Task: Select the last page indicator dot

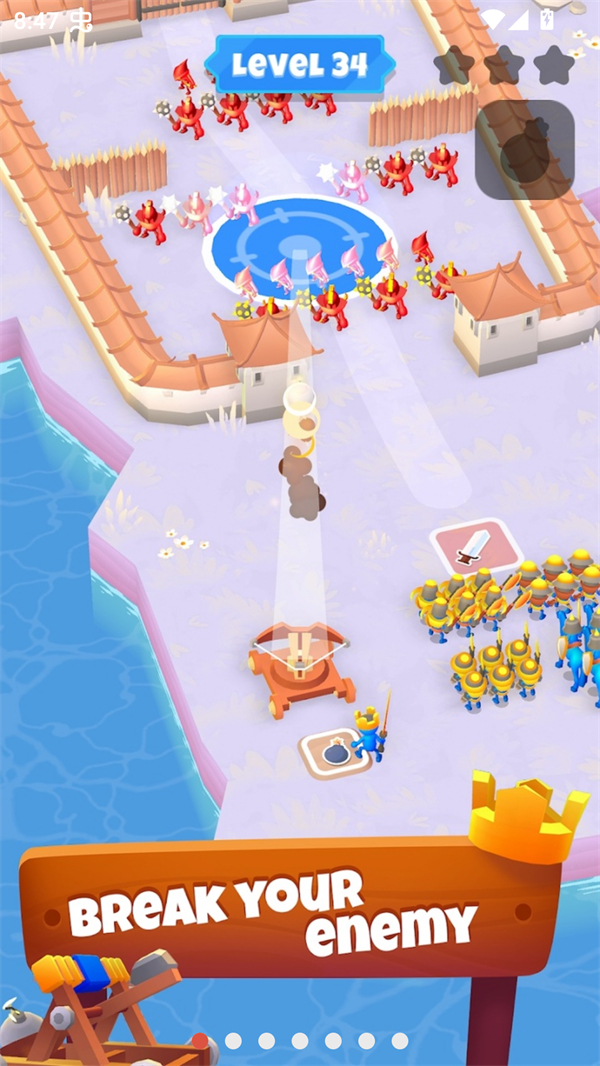Action: [400, 1041]
